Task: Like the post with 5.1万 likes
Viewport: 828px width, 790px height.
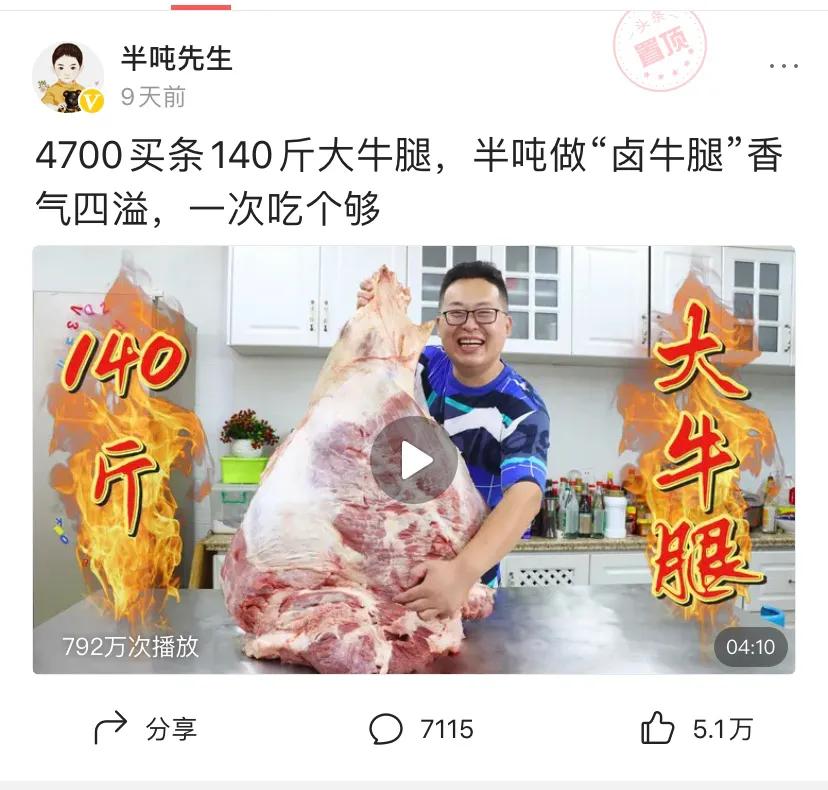Action: [x=696, y=729]
